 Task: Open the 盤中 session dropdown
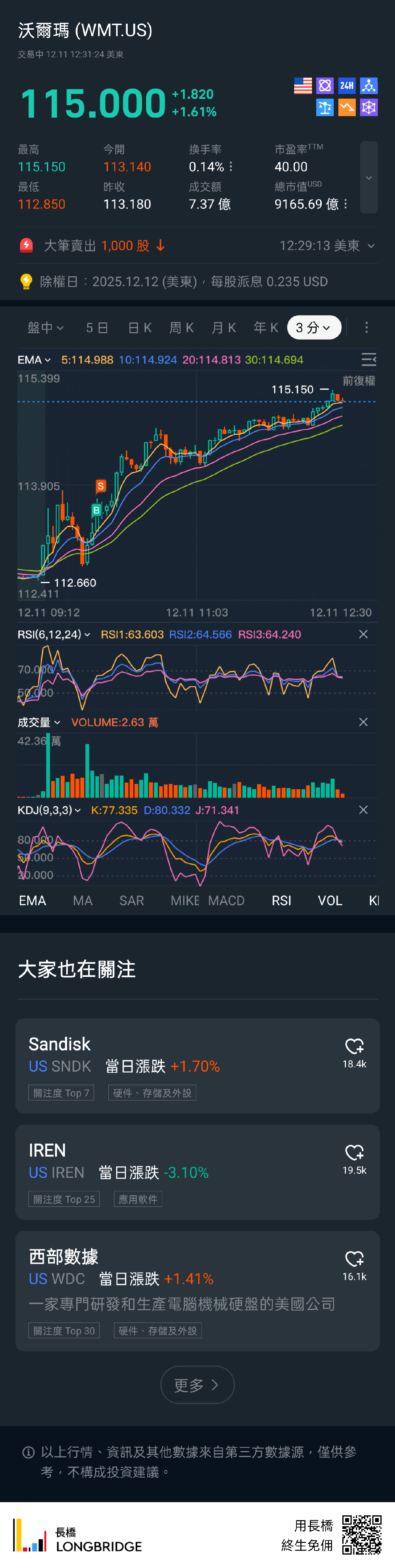(45, 327)
